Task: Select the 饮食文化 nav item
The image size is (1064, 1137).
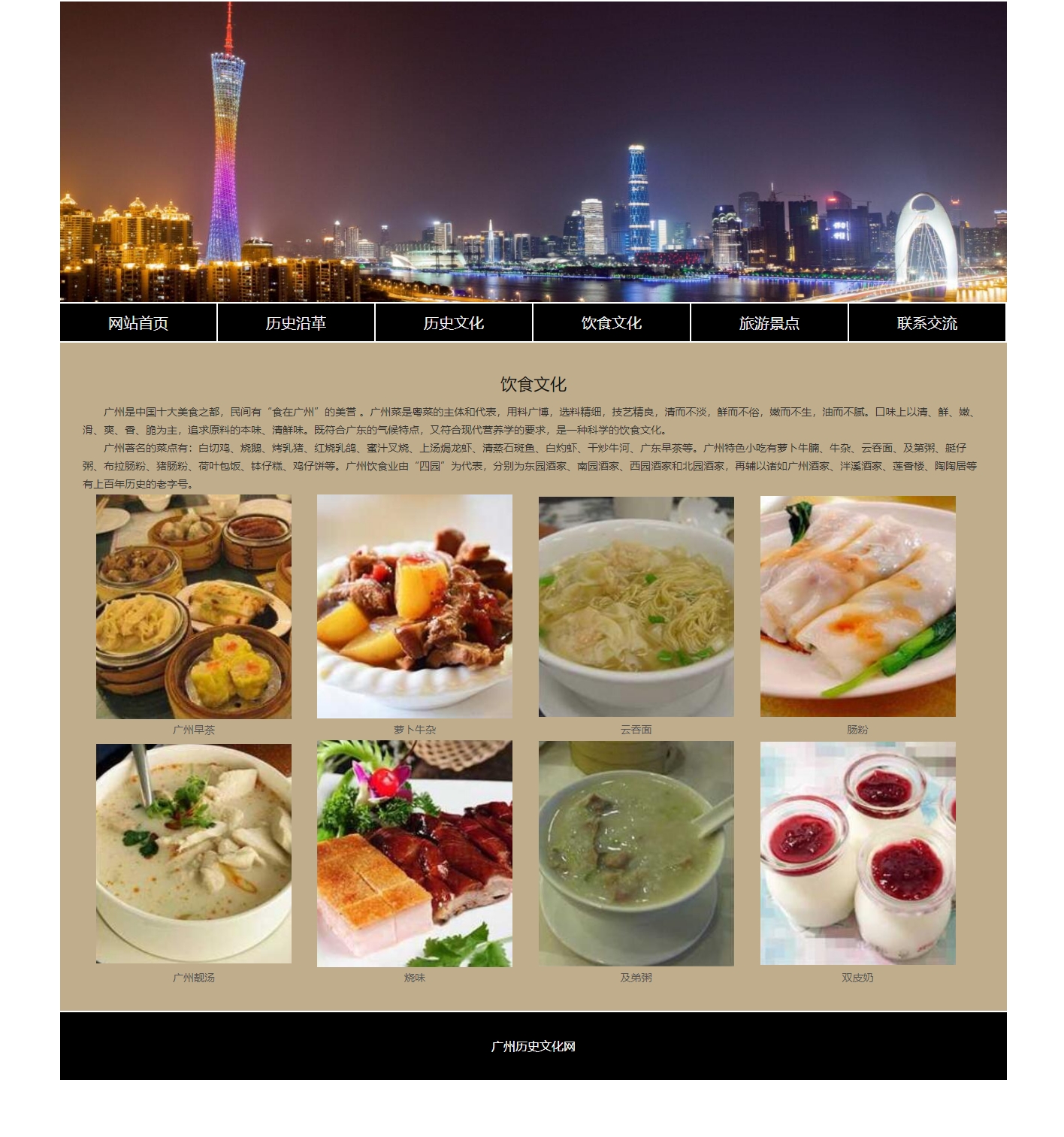Action: [x=612, y=323]
